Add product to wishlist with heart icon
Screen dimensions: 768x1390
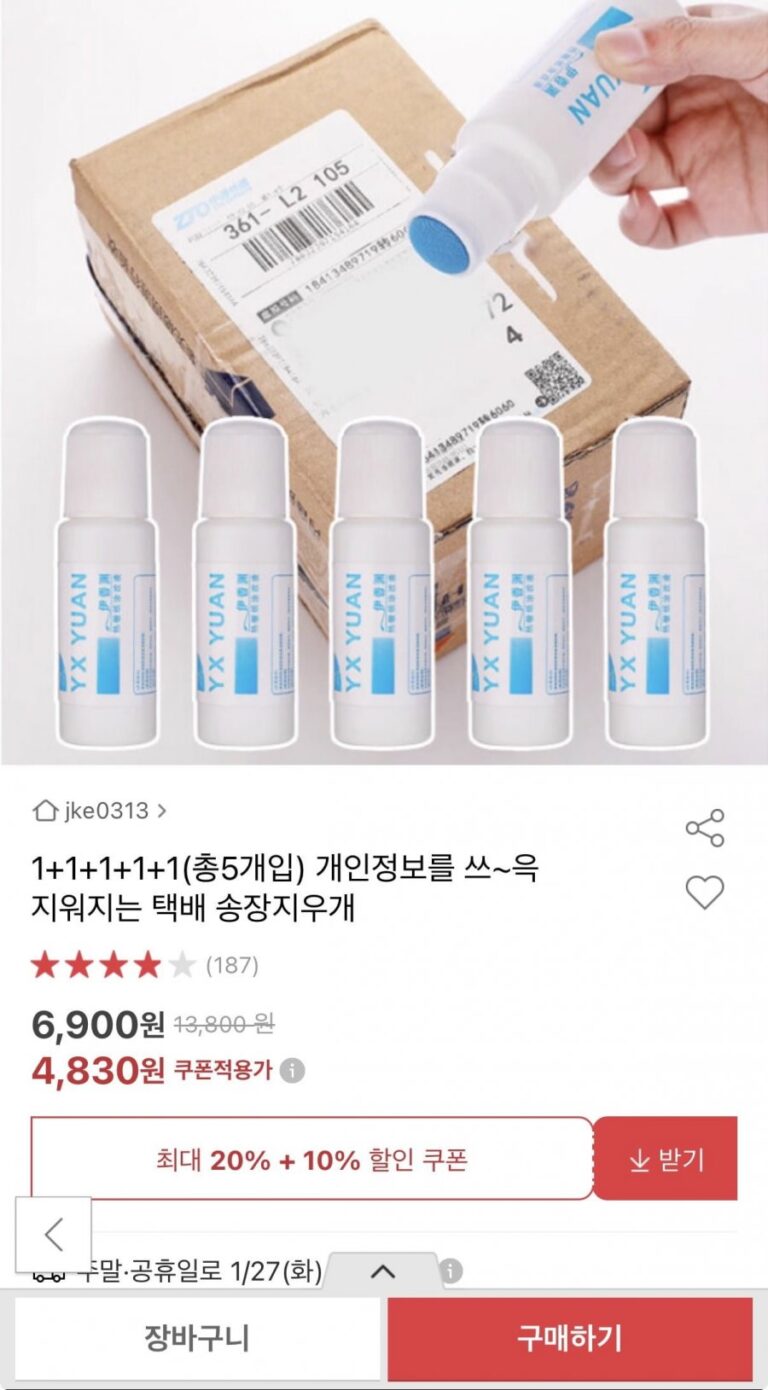[x=704, y=891]
